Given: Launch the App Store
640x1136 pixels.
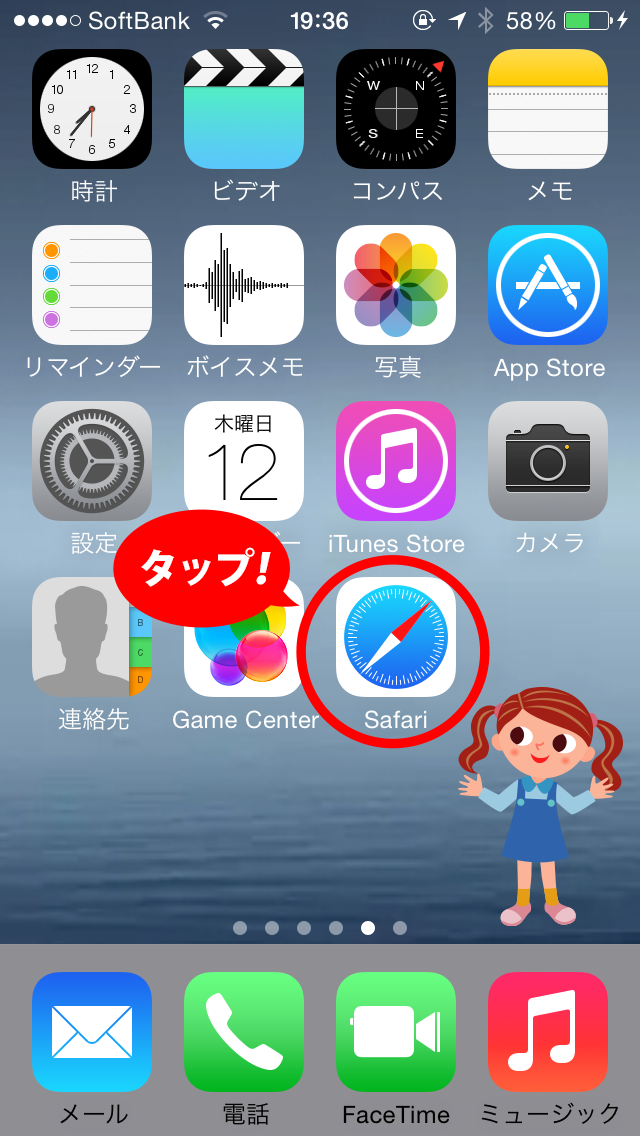Looking at the screenshot, I should coord(548,285).
